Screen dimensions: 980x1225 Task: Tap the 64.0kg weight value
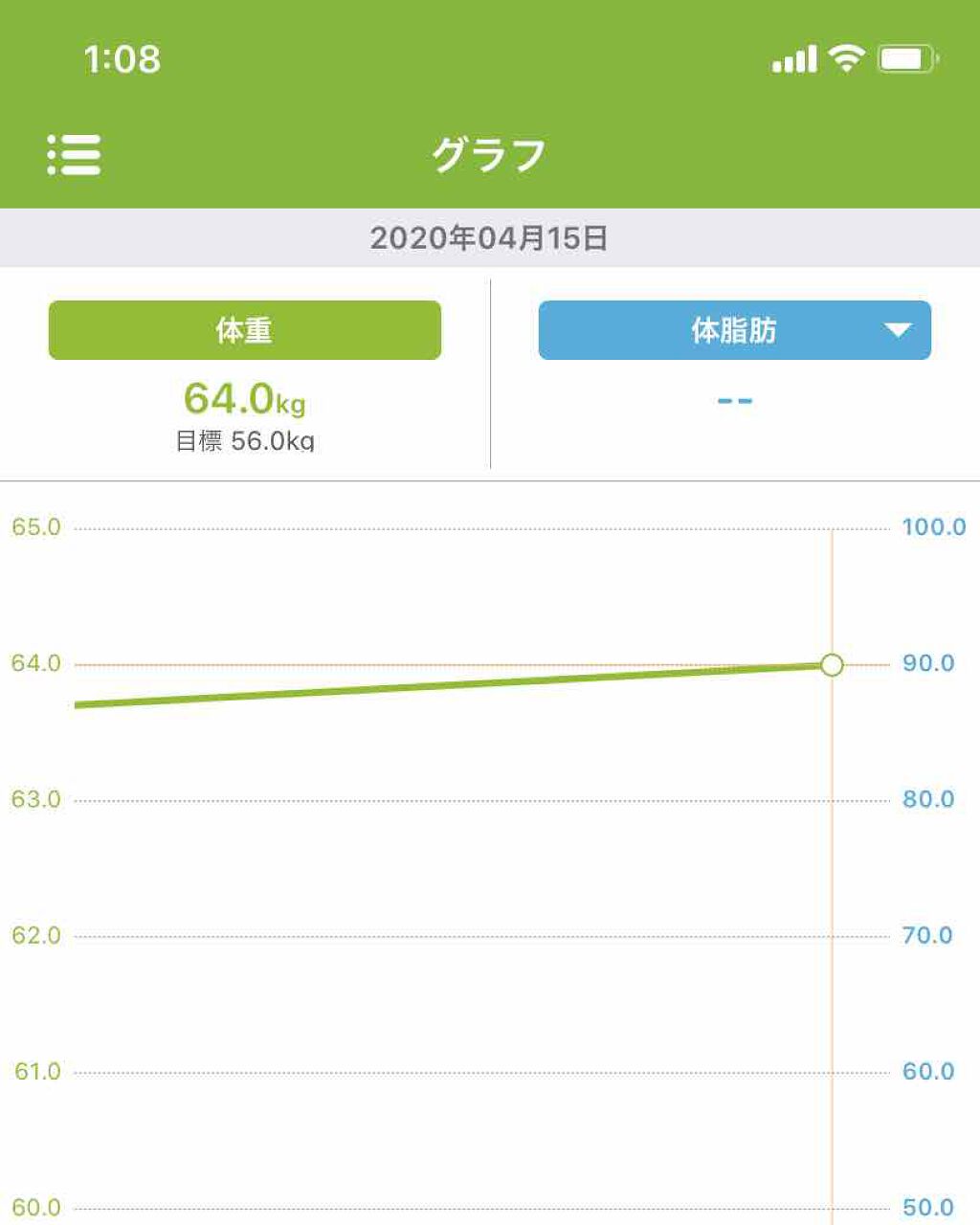click(x=244, y=400)
